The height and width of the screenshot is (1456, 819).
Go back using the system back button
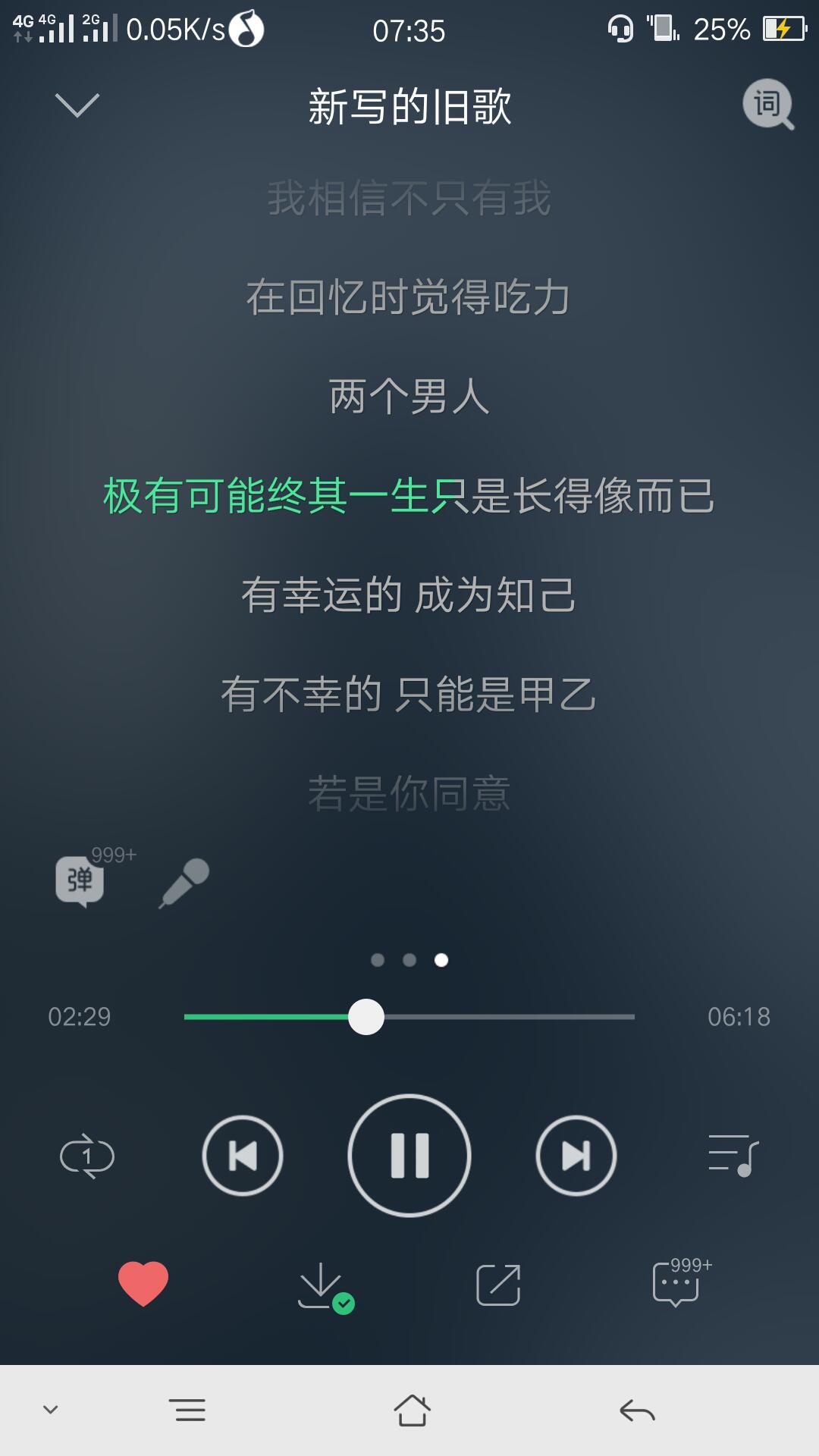click(x=637, y=1410)
